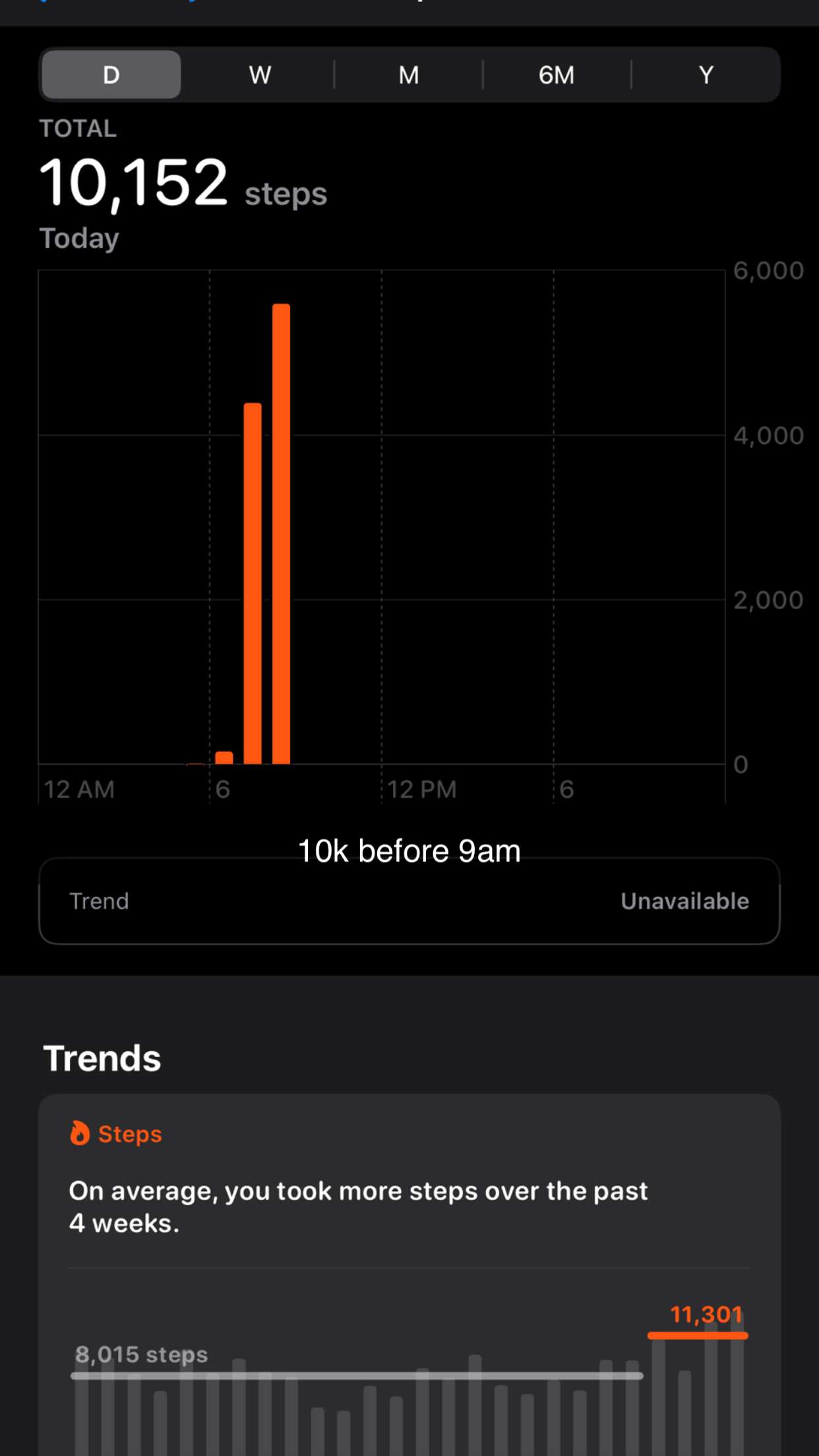Viewport: 819px width, 1456px height.
Task: Show the 6M steps view
Action: 557,75
